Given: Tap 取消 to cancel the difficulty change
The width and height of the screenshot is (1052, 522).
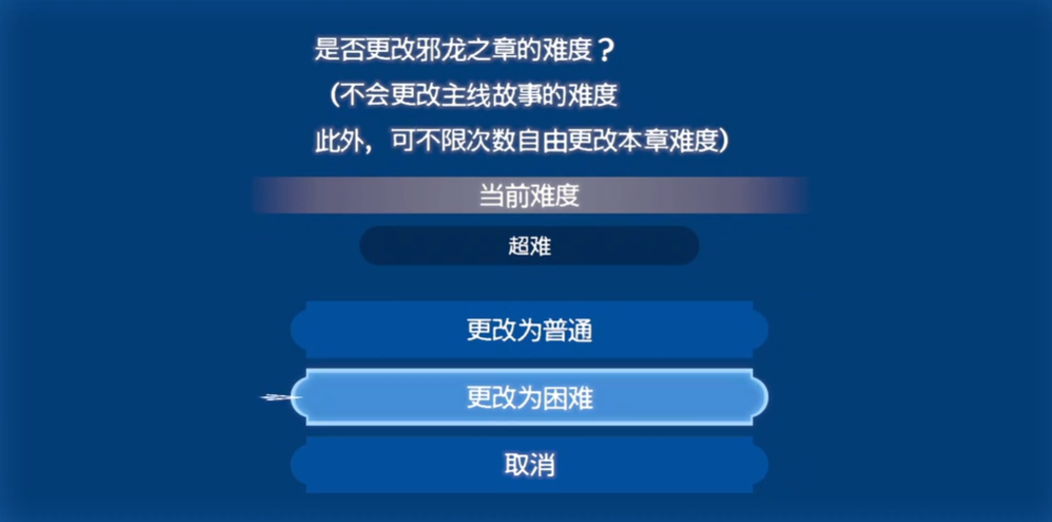Looking at the screenshot, I should (x=529, y=465).
